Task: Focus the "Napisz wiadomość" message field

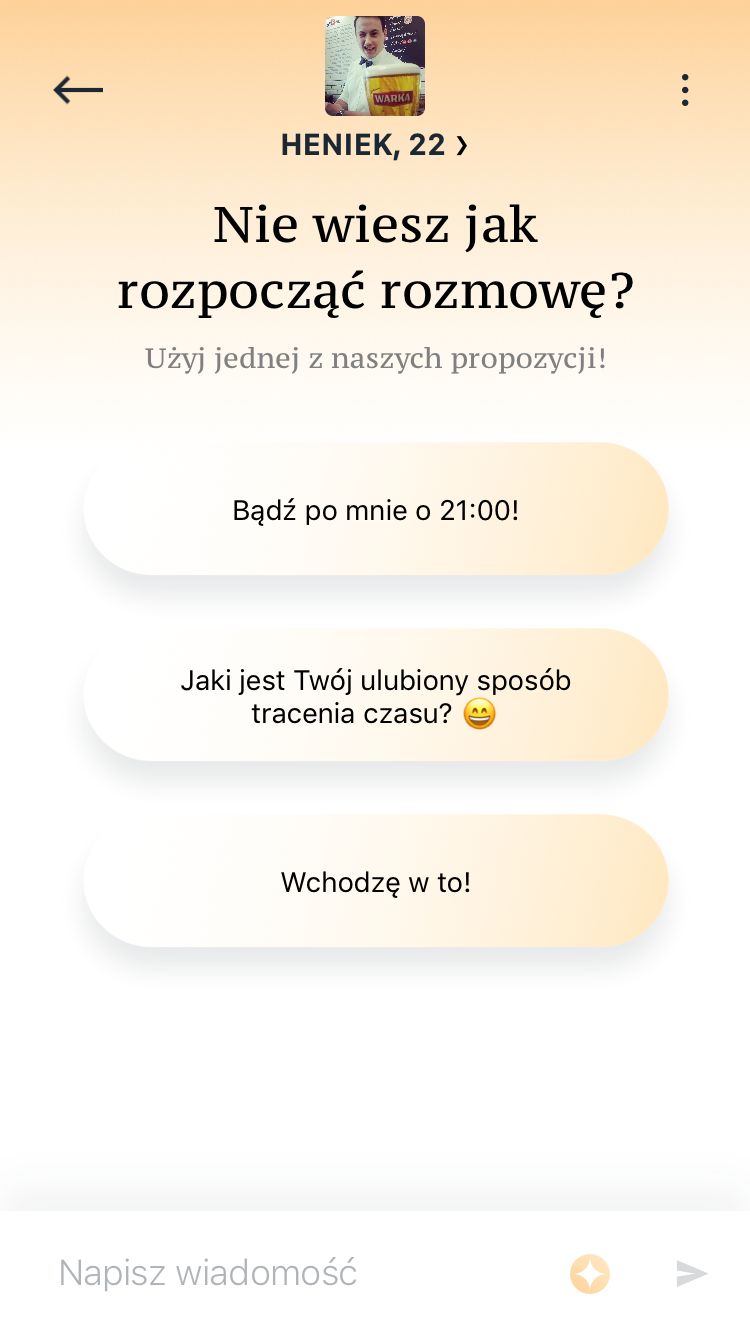Action: [300, 1273]
